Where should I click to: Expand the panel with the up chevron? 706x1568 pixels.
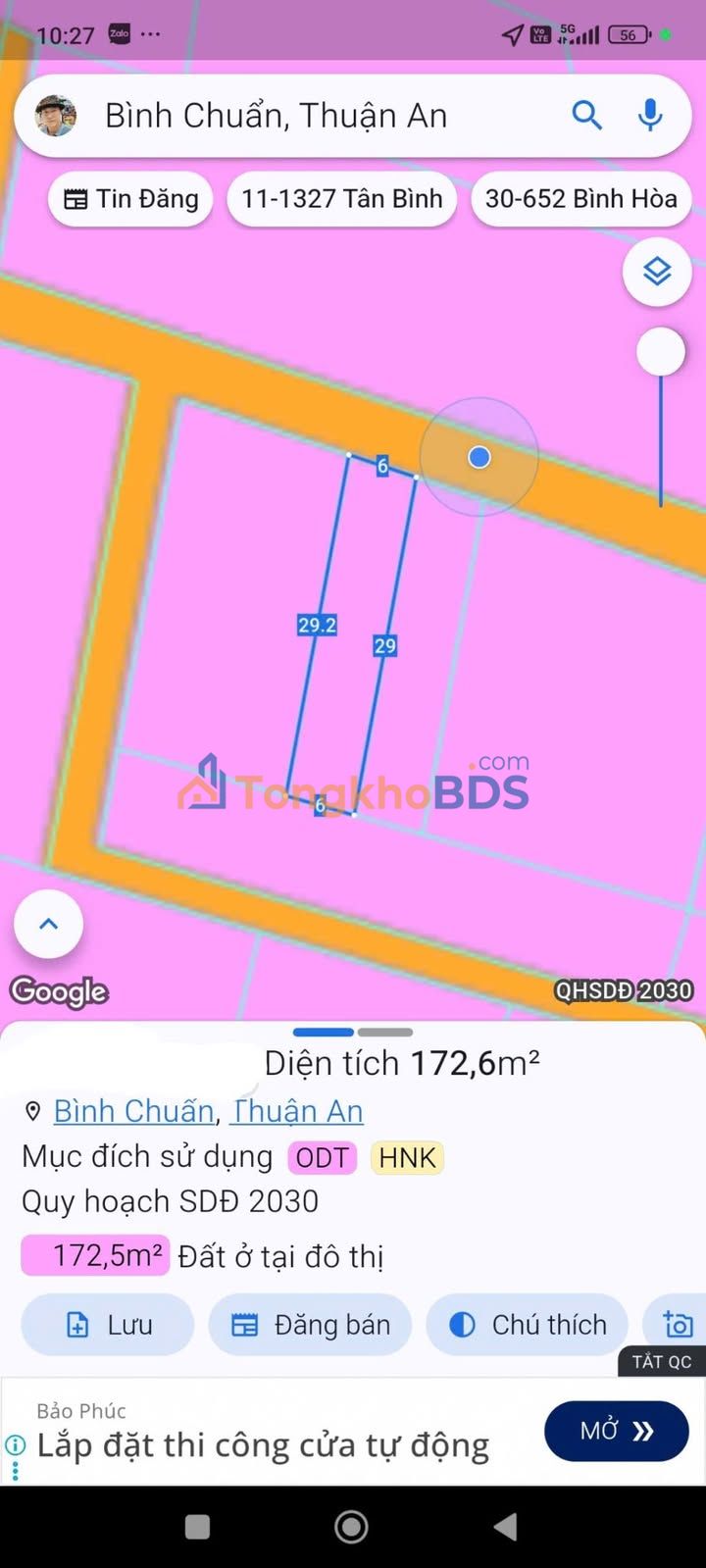[x=48, y=924]
